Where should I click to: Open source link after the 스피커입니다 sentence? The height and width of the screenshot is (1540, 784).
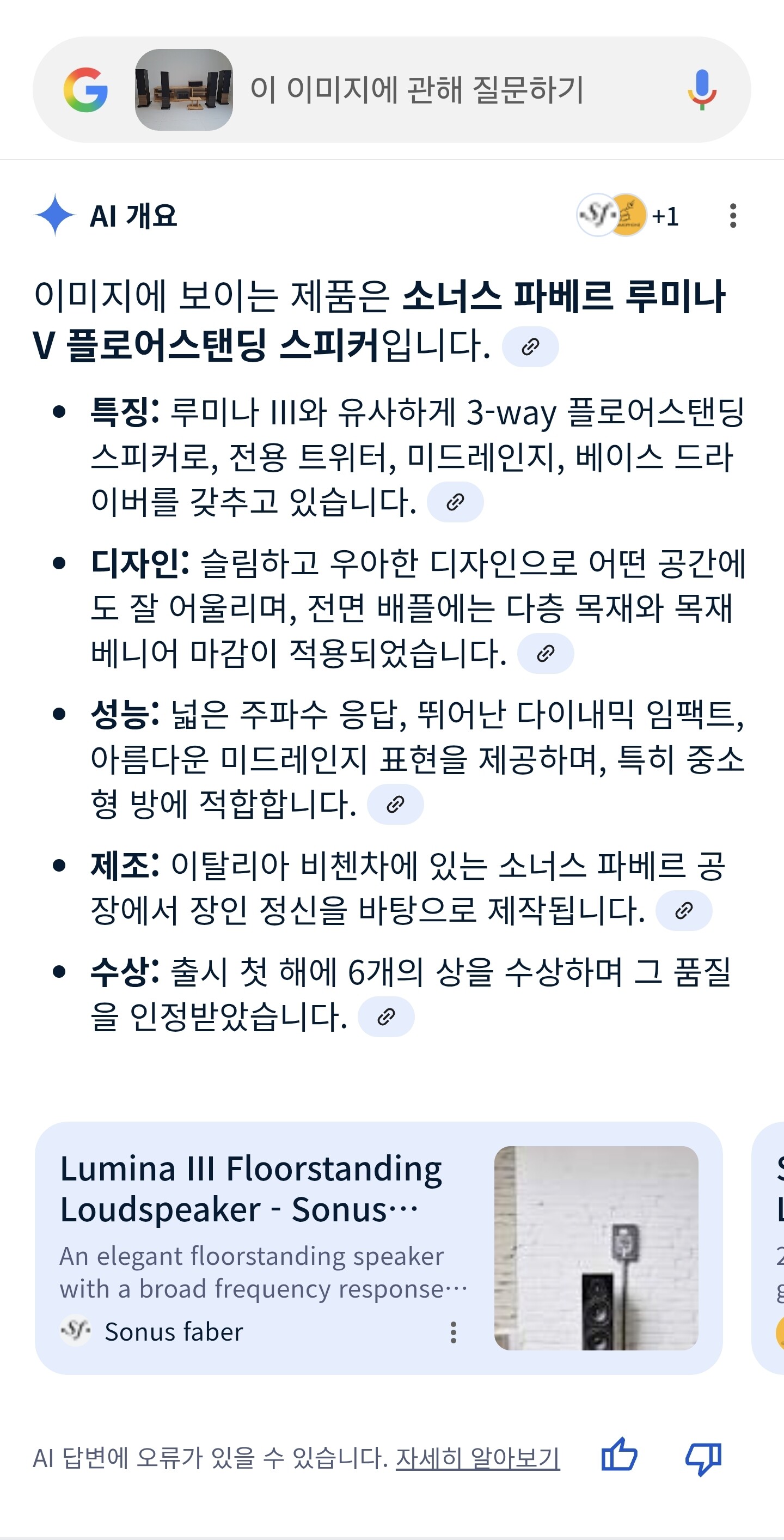click(x=530, y=346)
